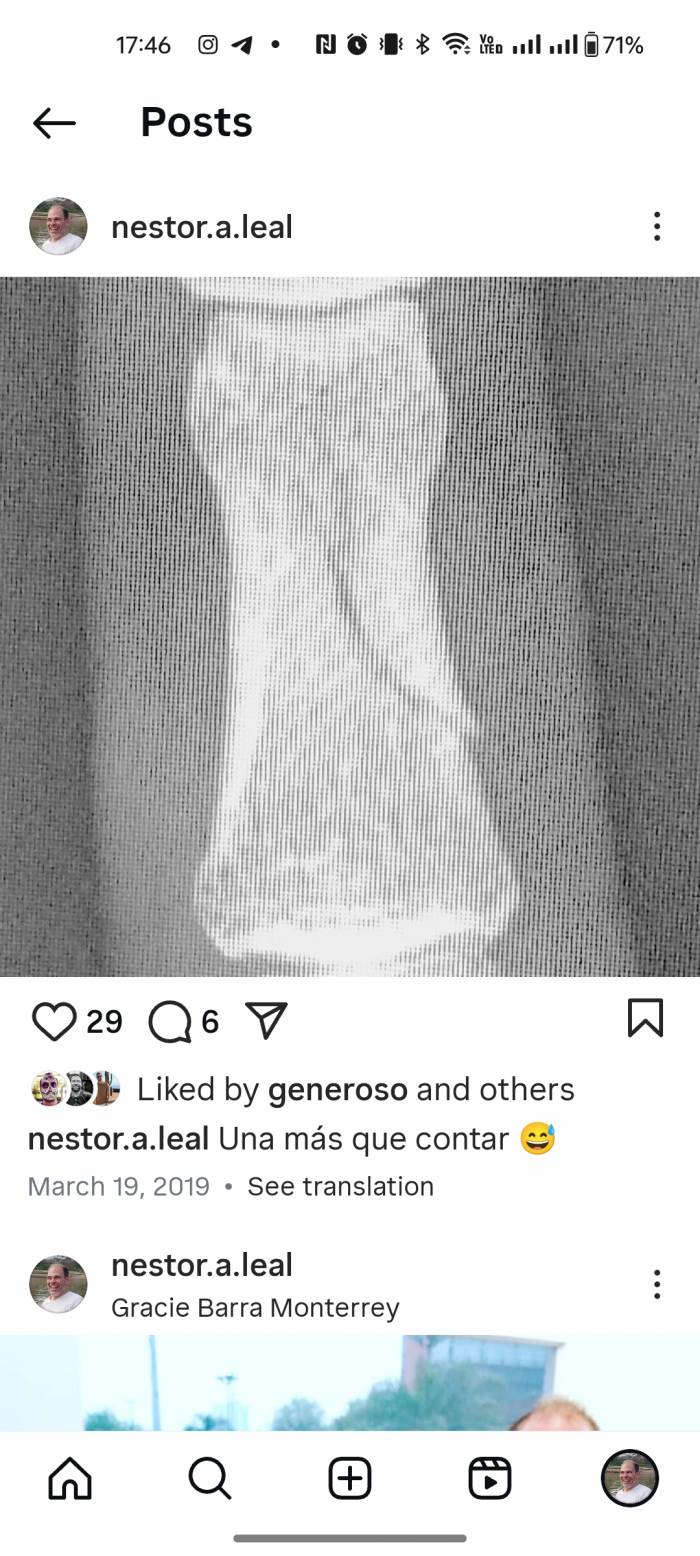Bookmark the X-ray post
The width and height of the screenshot is (700, 1556).
[645, 1019]
